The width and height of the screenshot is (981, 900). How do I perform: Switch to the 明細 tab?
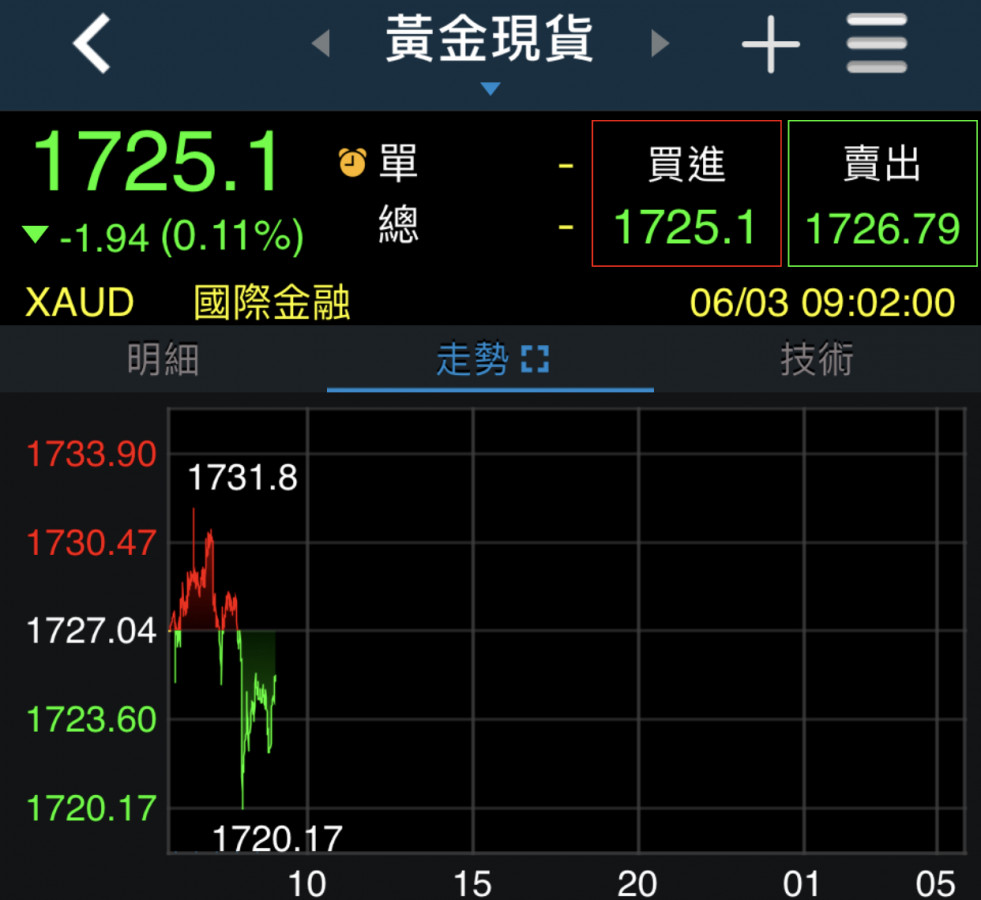(163, 360)
